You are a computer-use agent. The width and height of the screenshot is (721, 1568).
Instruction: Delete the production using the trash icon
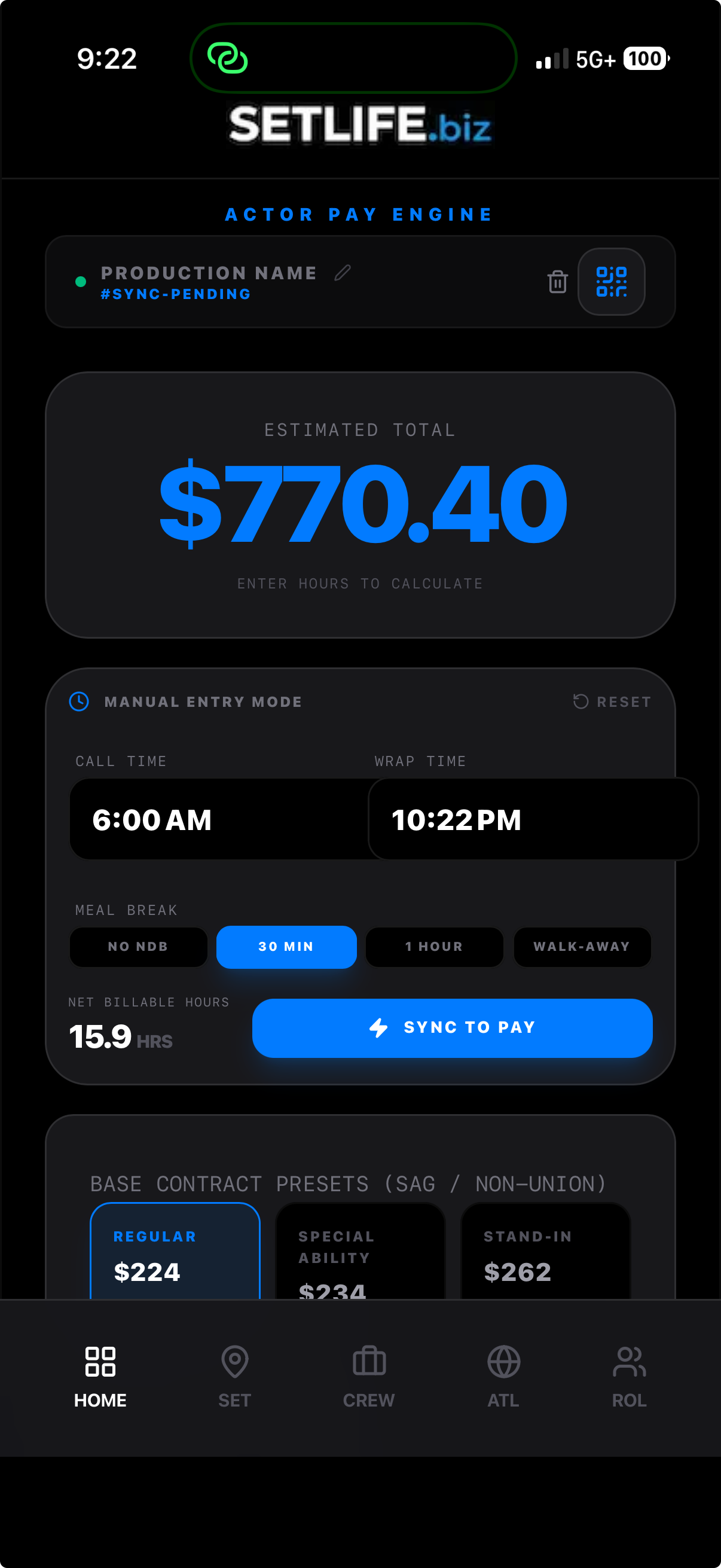point(557,282)
